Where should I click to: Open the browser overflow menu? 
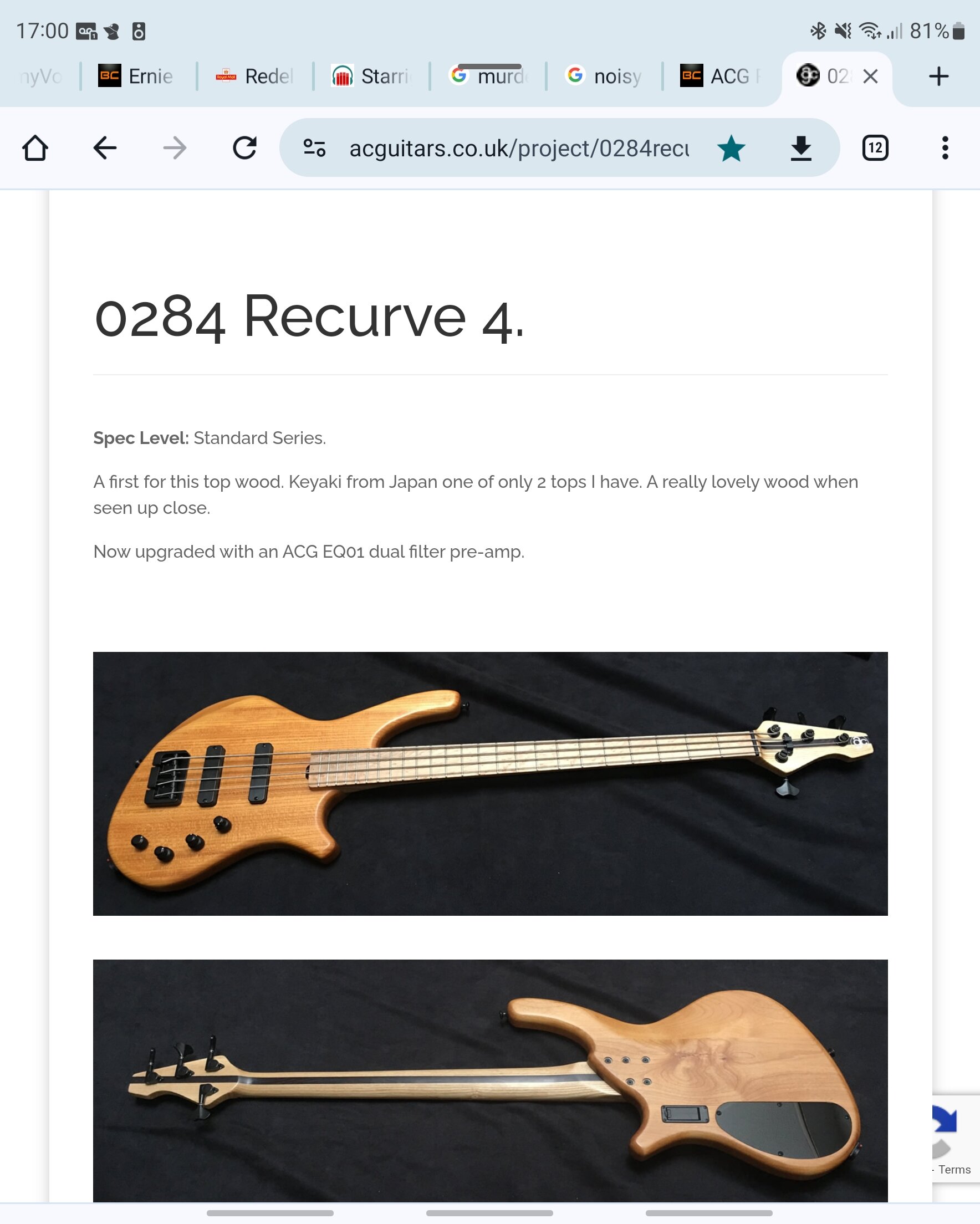tap(945, 148)
